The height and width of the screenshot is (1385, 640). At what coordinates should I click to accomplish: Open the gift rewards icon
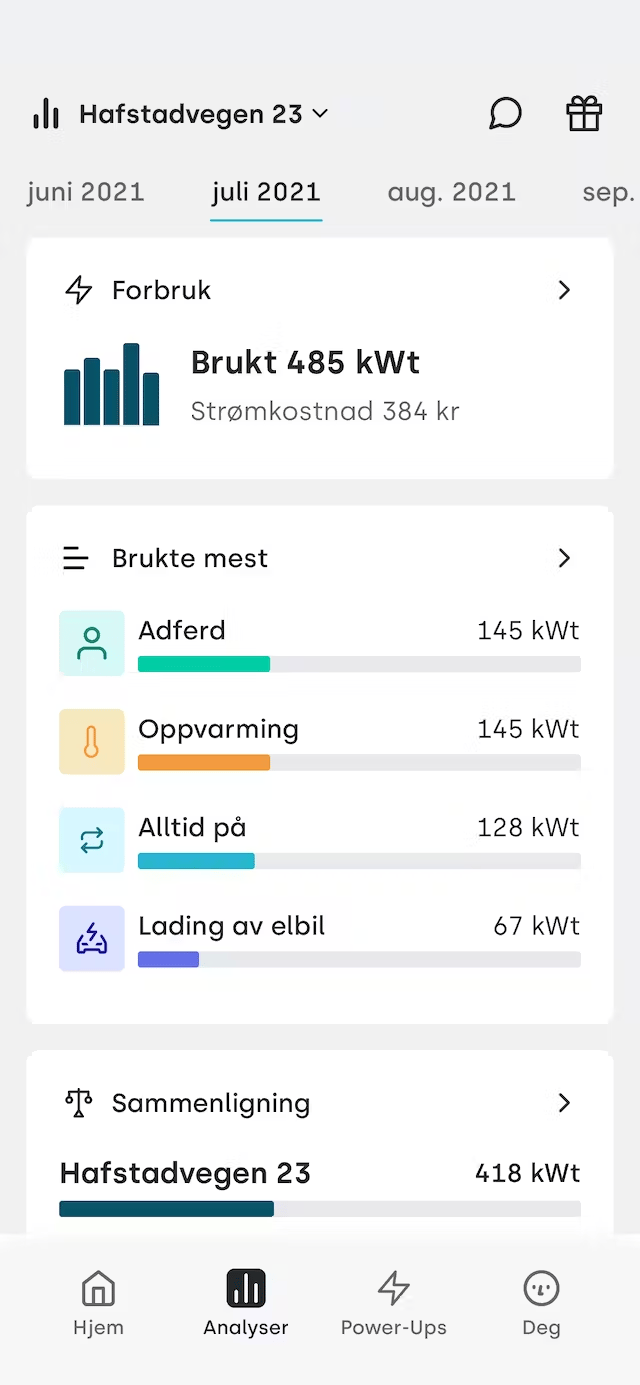tap(584, 114)
